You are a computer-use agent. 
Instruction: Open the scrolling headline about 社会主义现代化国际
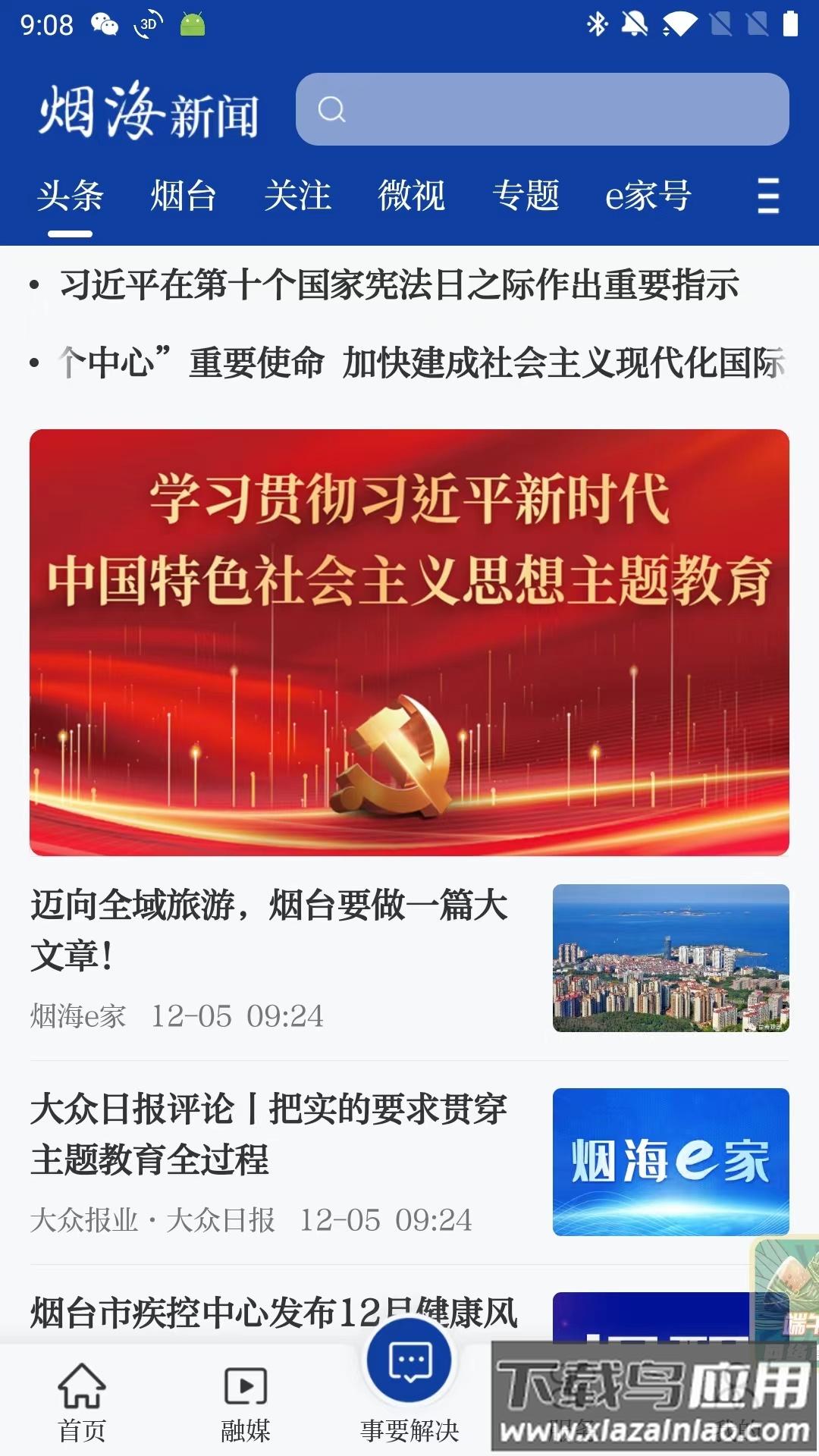(422, 362)
